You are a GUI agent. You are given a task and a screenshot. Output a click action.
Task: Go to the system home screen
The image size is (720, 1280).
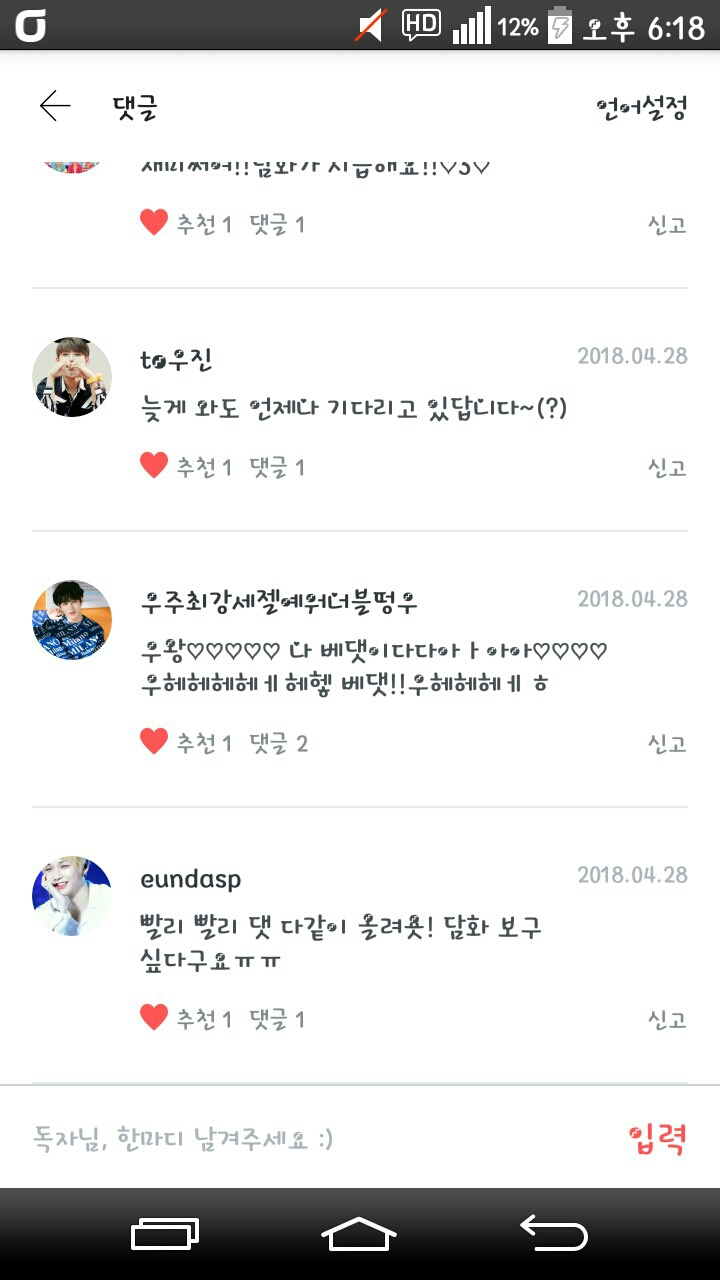pos(359,1234)
